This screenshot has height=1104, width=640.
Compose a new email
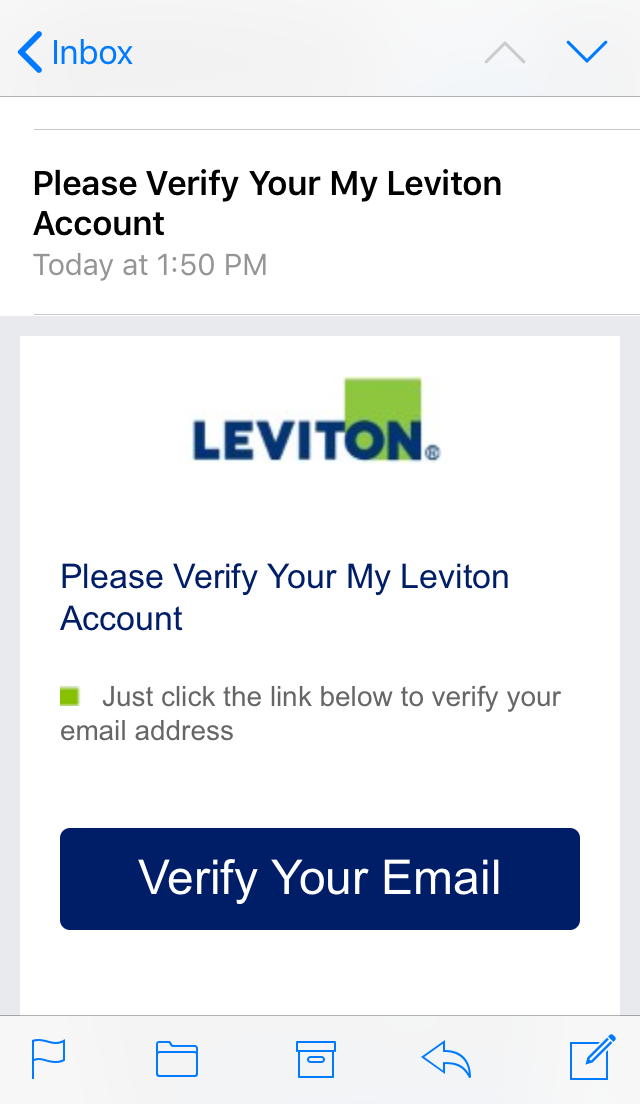click(593, 1057)
